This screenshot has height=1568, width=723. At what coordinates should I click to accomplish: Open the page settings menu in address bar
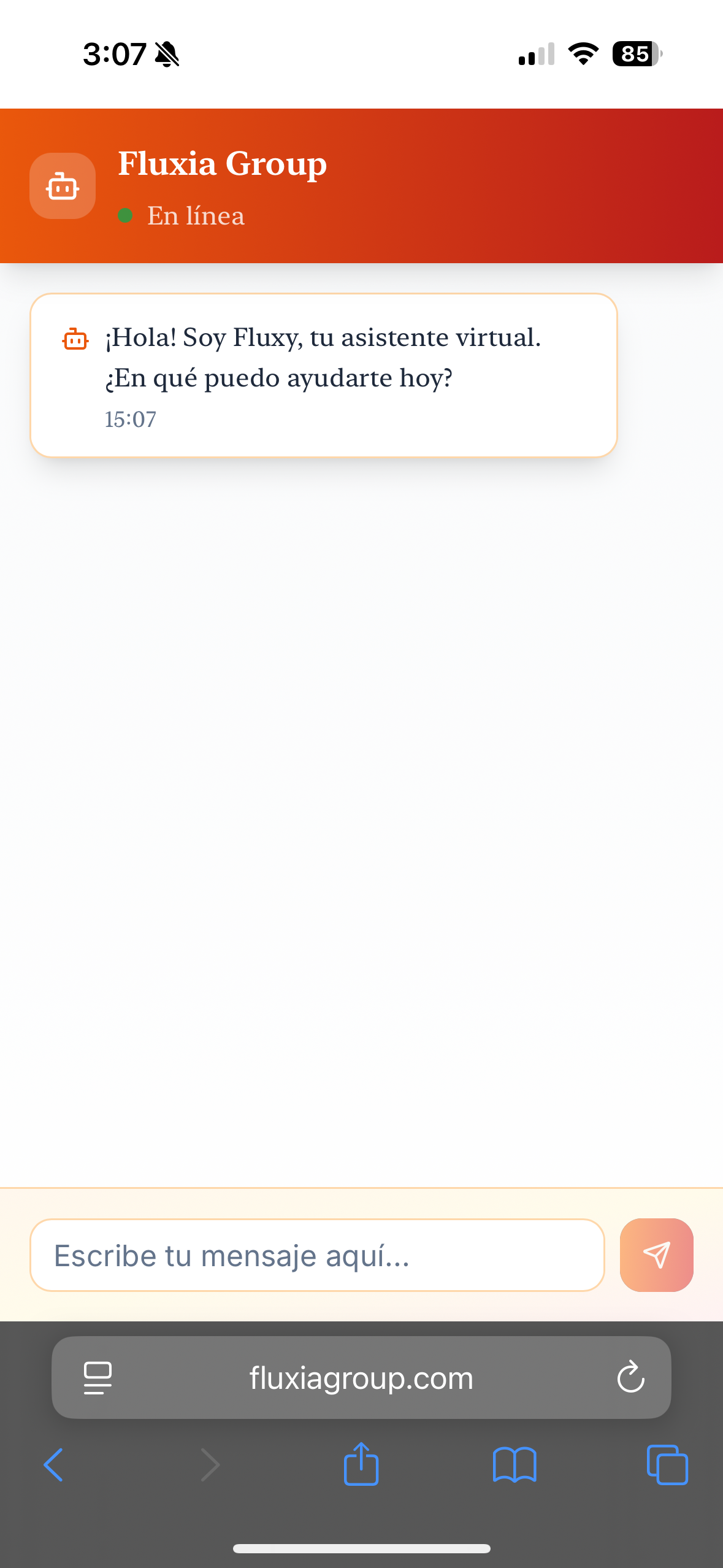[x=98, y=1378]
